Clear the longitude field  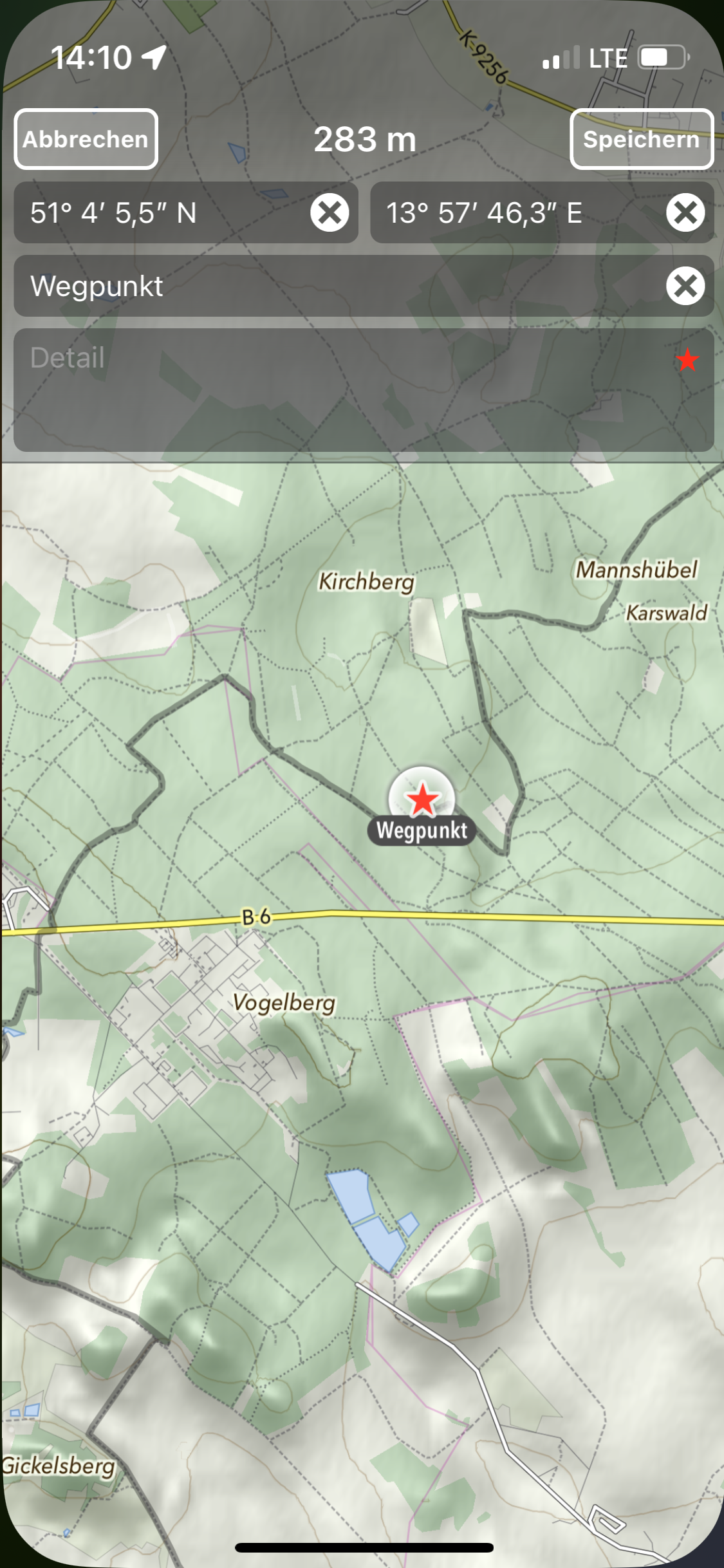(685, 212)
